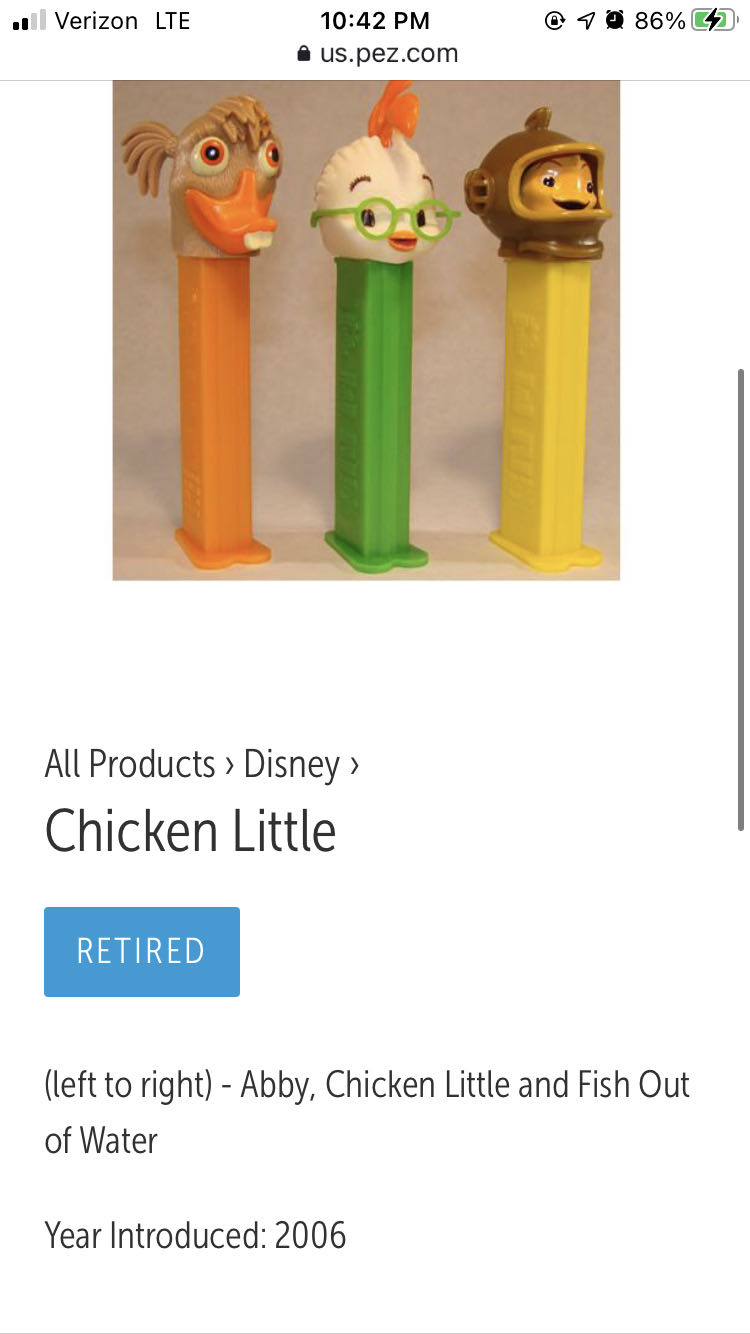This screenshot has height=1334, width=750.
Task: Select the Chicken Little page heading
Action: (x=190, y=831)
